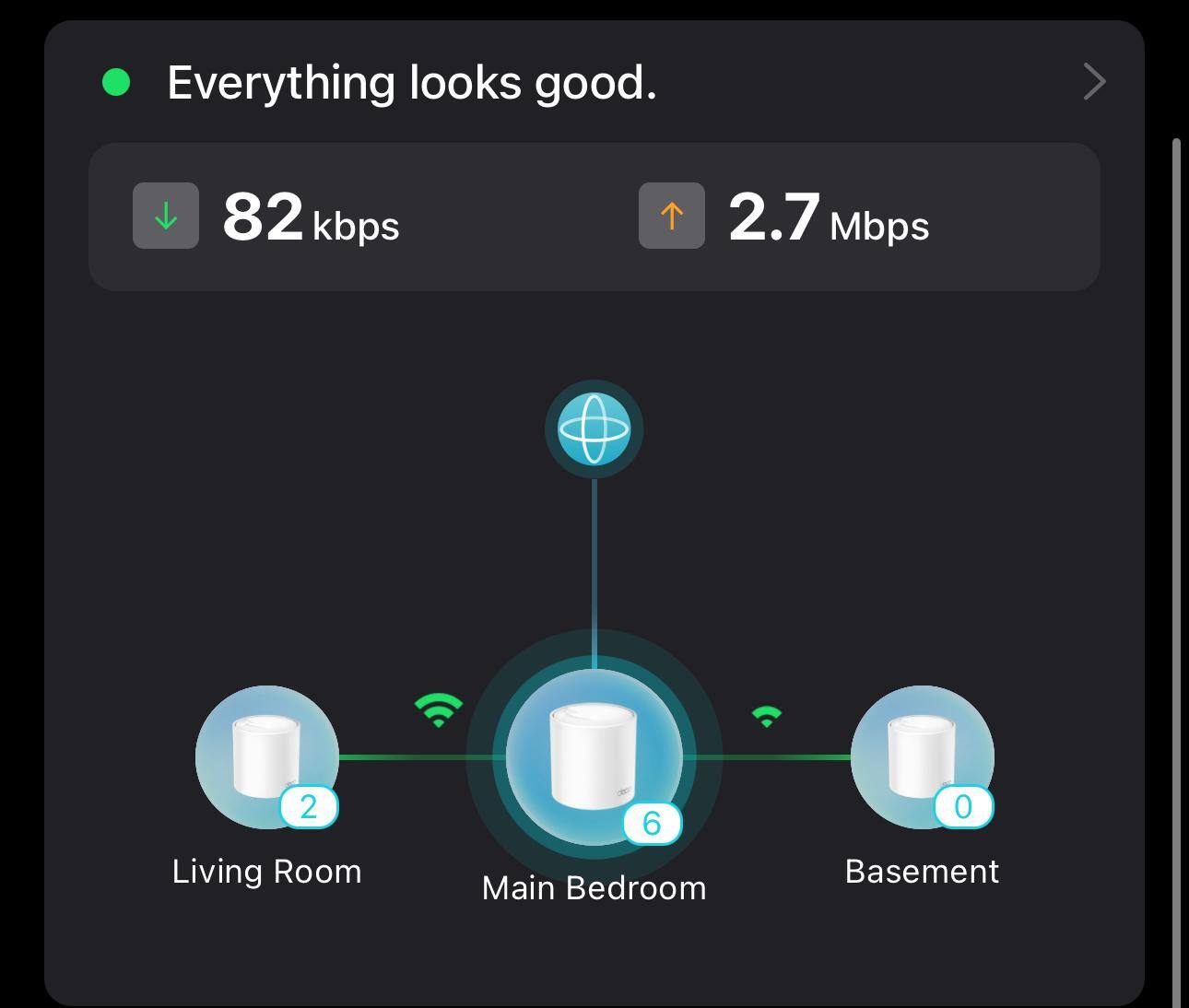
Task: Open the Living Room Deco unit
Action: (x=267, y=757)
